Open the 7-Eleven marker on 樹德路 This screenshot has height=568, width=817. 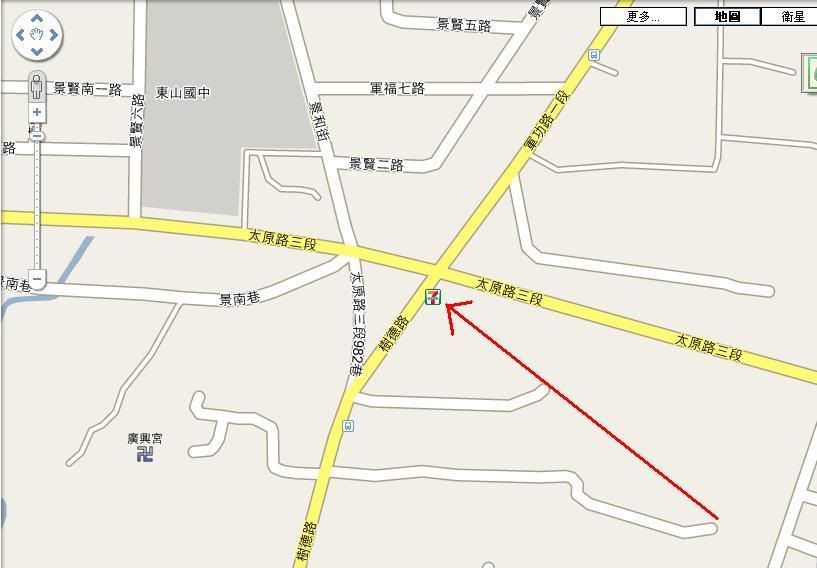432,297
